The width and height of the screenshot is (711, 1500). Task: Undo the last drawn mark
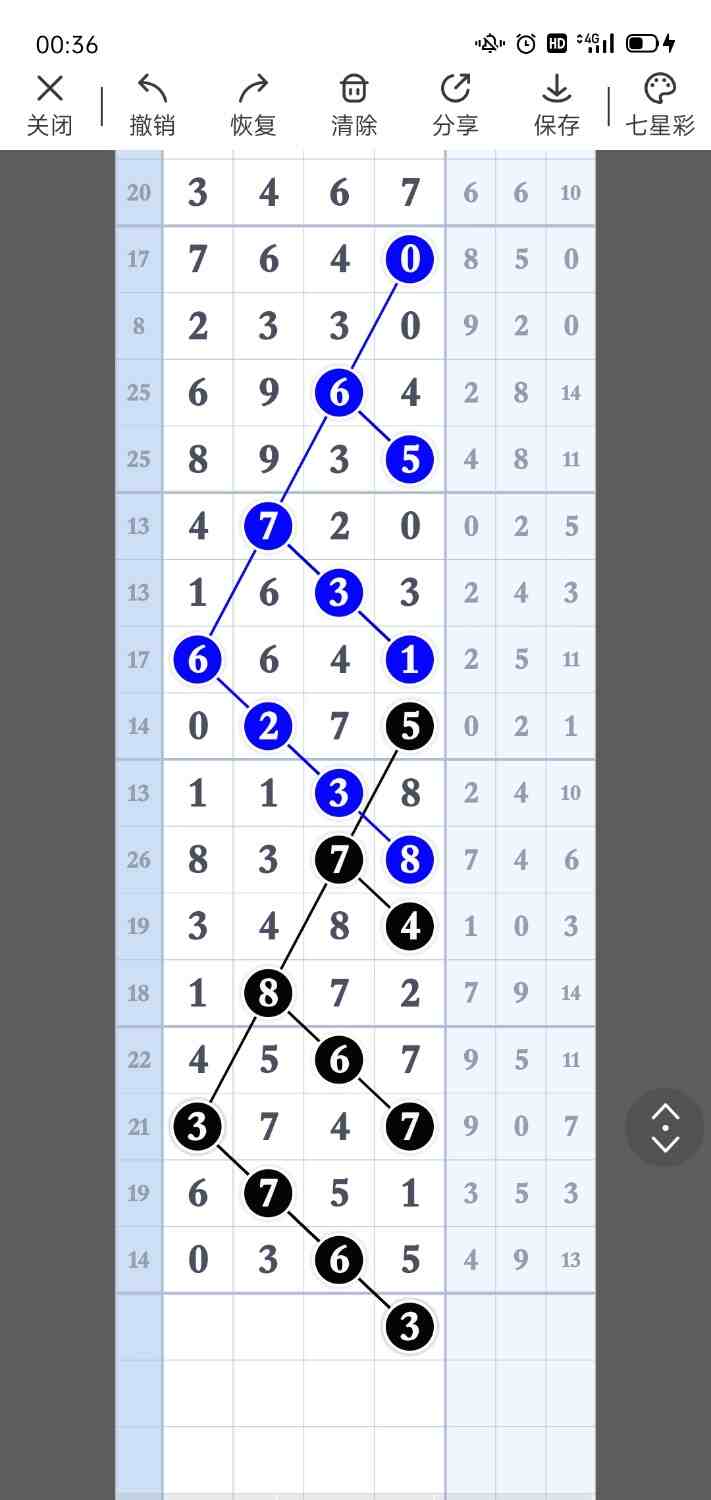tap(152, 104)
